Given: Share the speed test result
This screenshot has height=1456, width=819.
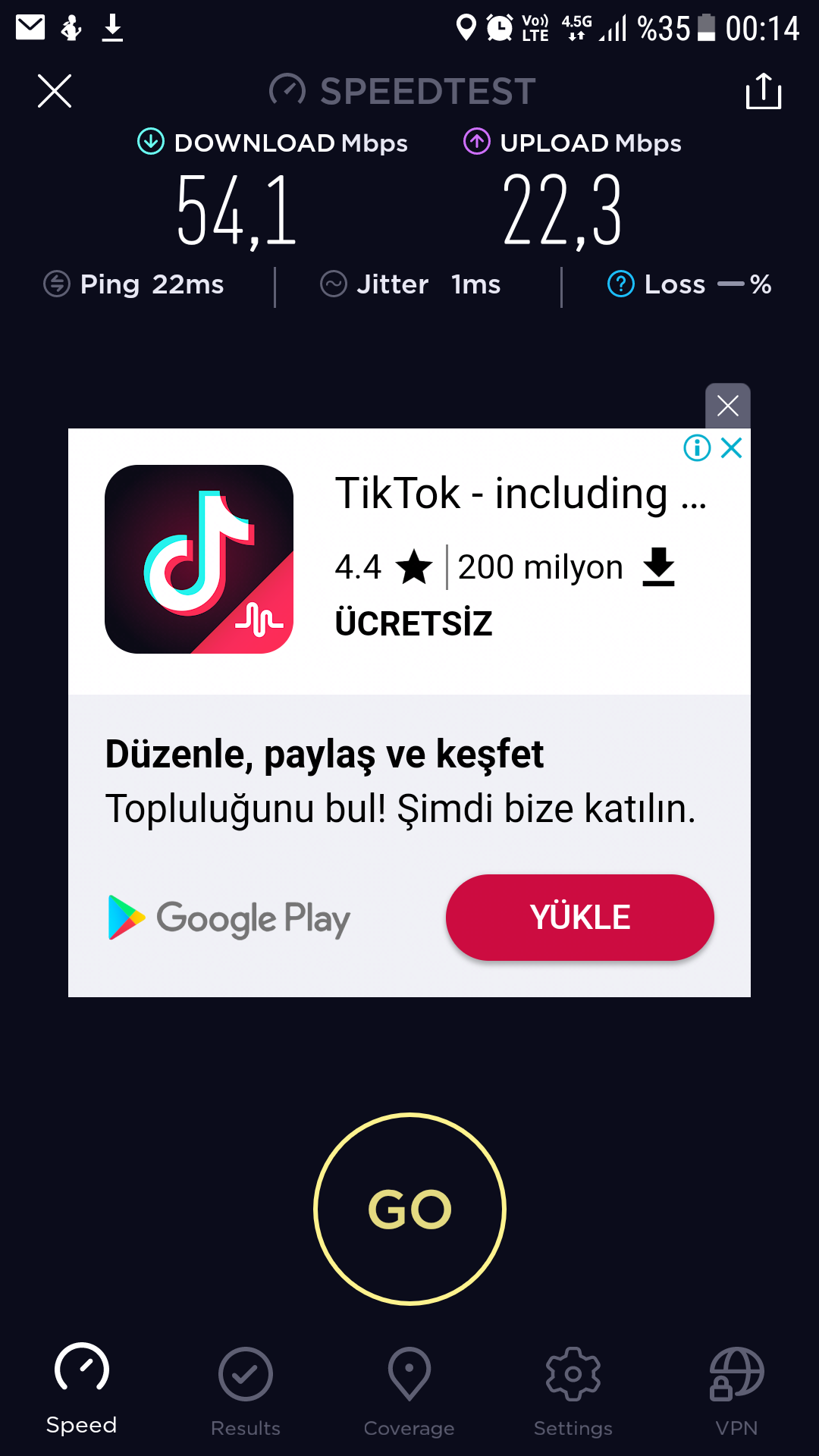Looking at the screenshot, I should point(764,91).
